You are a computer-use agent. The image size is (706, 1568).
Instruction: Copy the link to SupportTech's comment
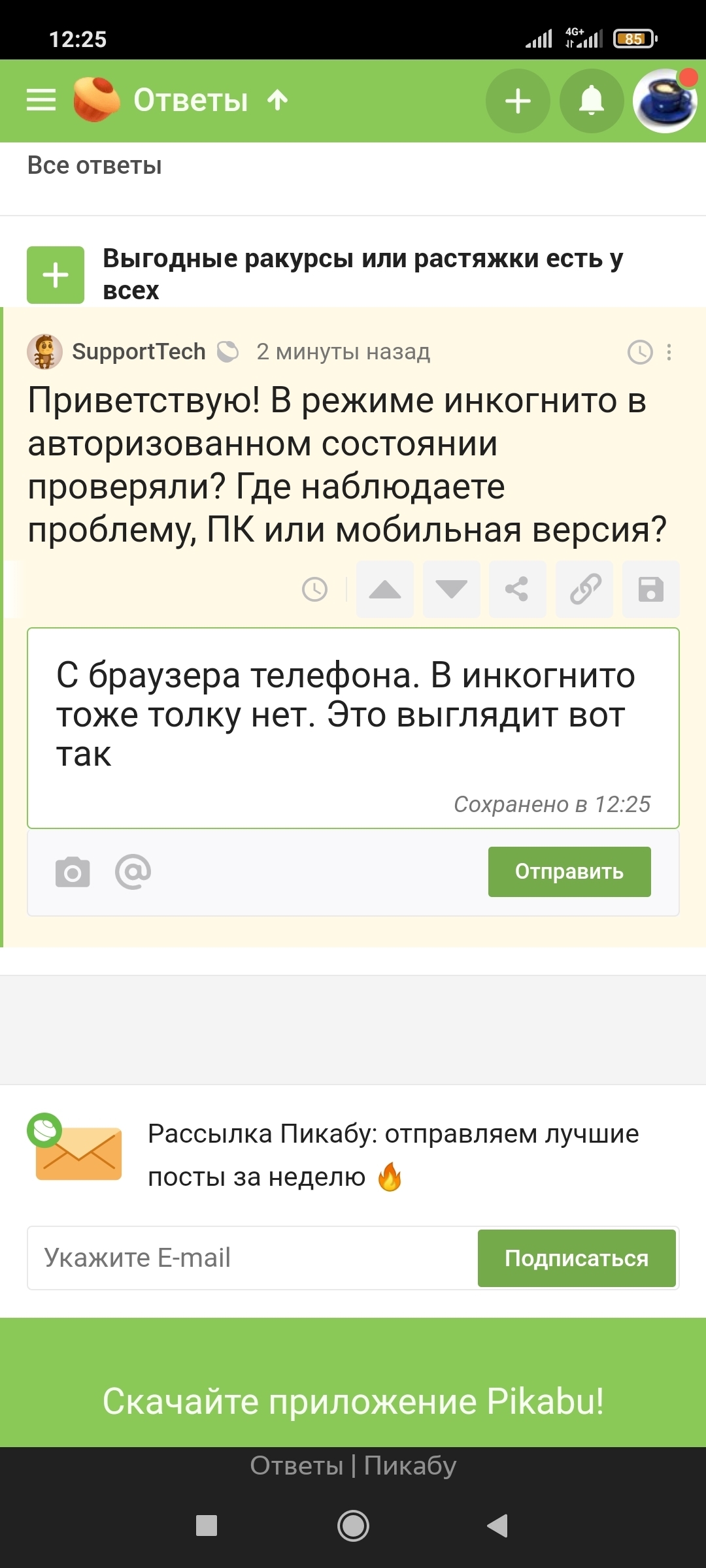584,589
